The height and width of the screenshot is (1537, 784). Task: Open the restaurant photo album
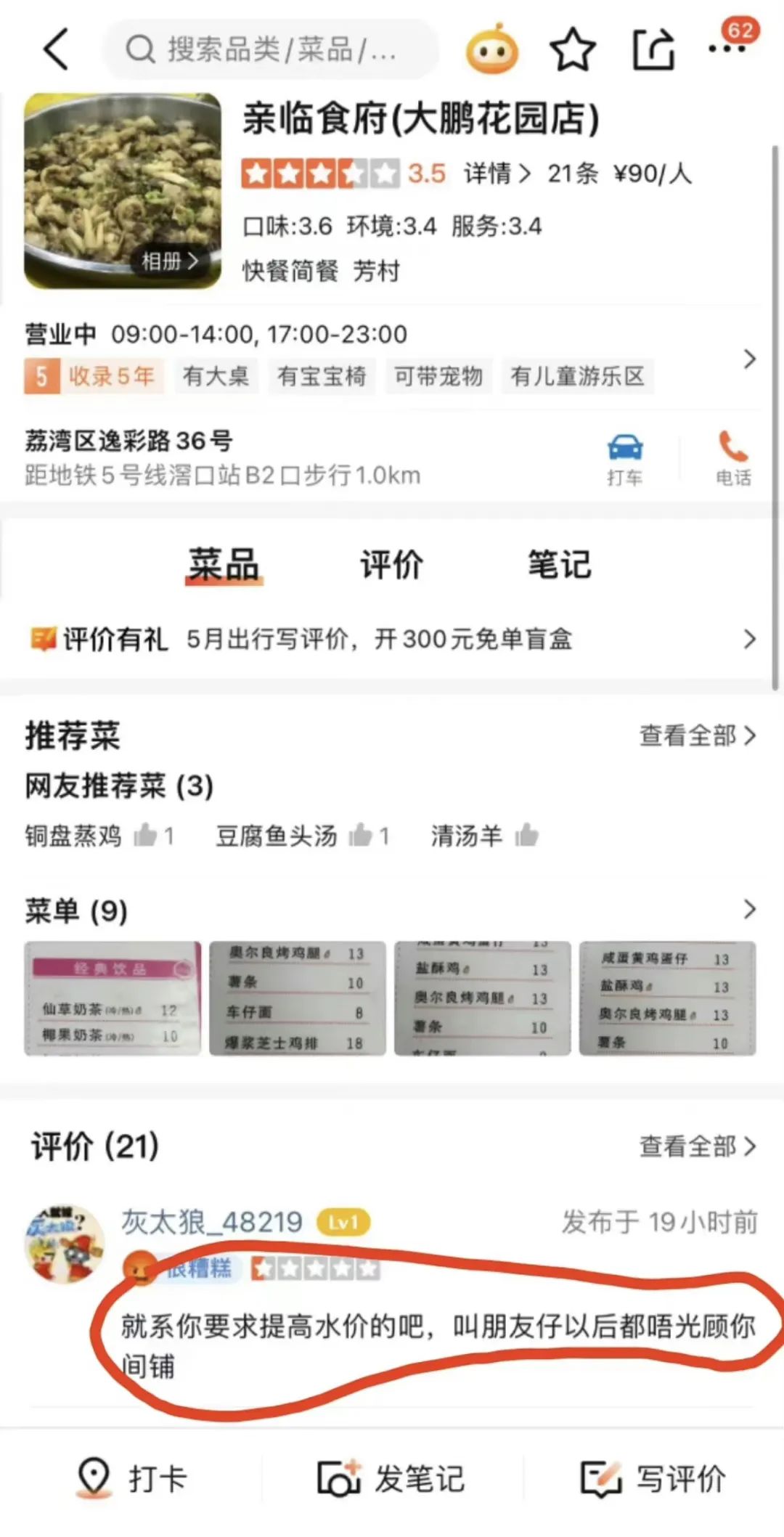pos(169,261)
